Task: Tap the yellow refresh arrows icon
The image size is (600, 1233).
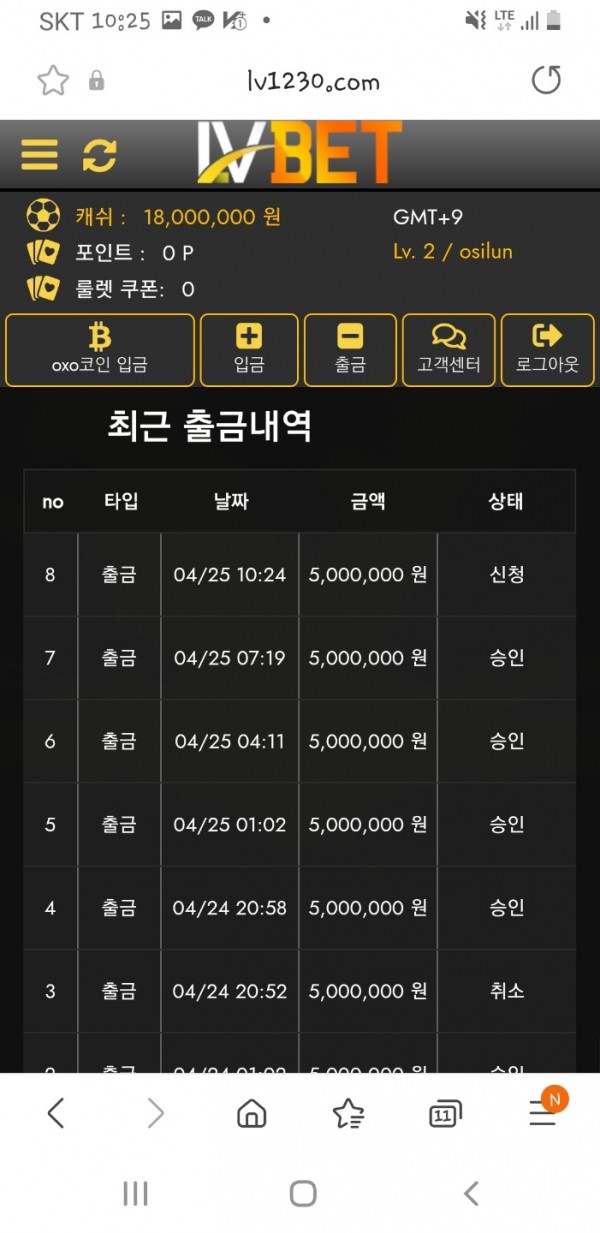Action: coord(99,155)
